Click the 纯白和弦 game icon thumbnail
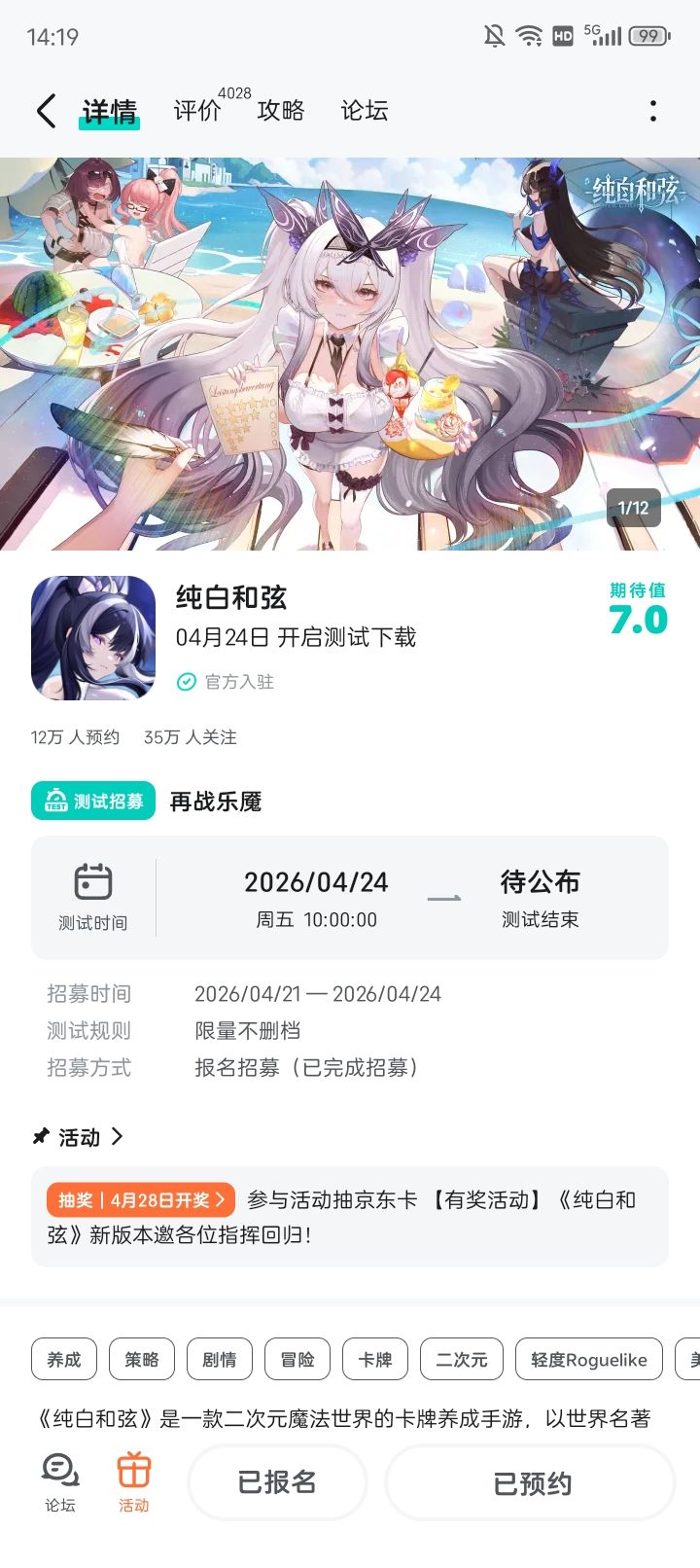The height and width of the screenshot is (1568, 700). [x=92, y=636]
